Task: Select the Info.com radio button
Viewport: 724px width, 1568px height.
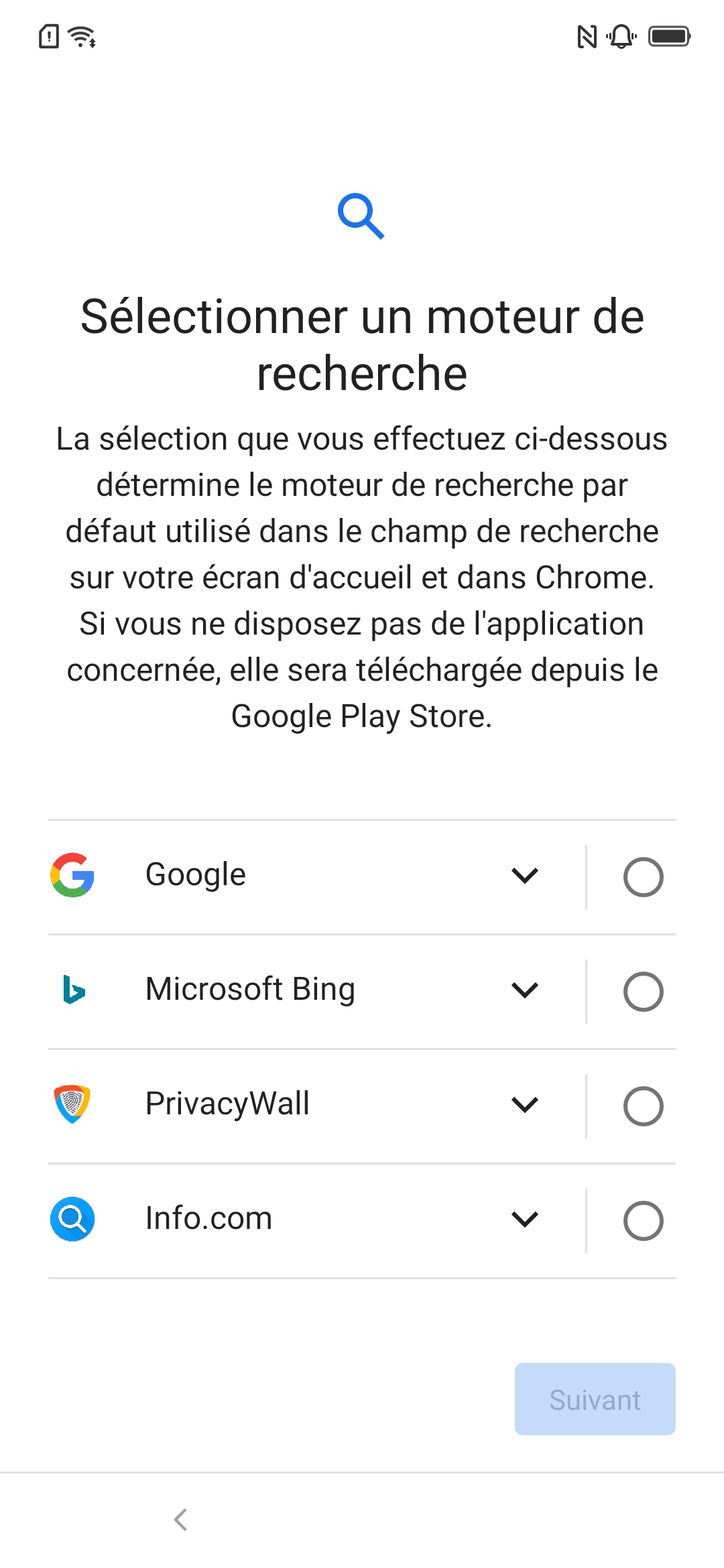Action: (x=643, y=1220)
